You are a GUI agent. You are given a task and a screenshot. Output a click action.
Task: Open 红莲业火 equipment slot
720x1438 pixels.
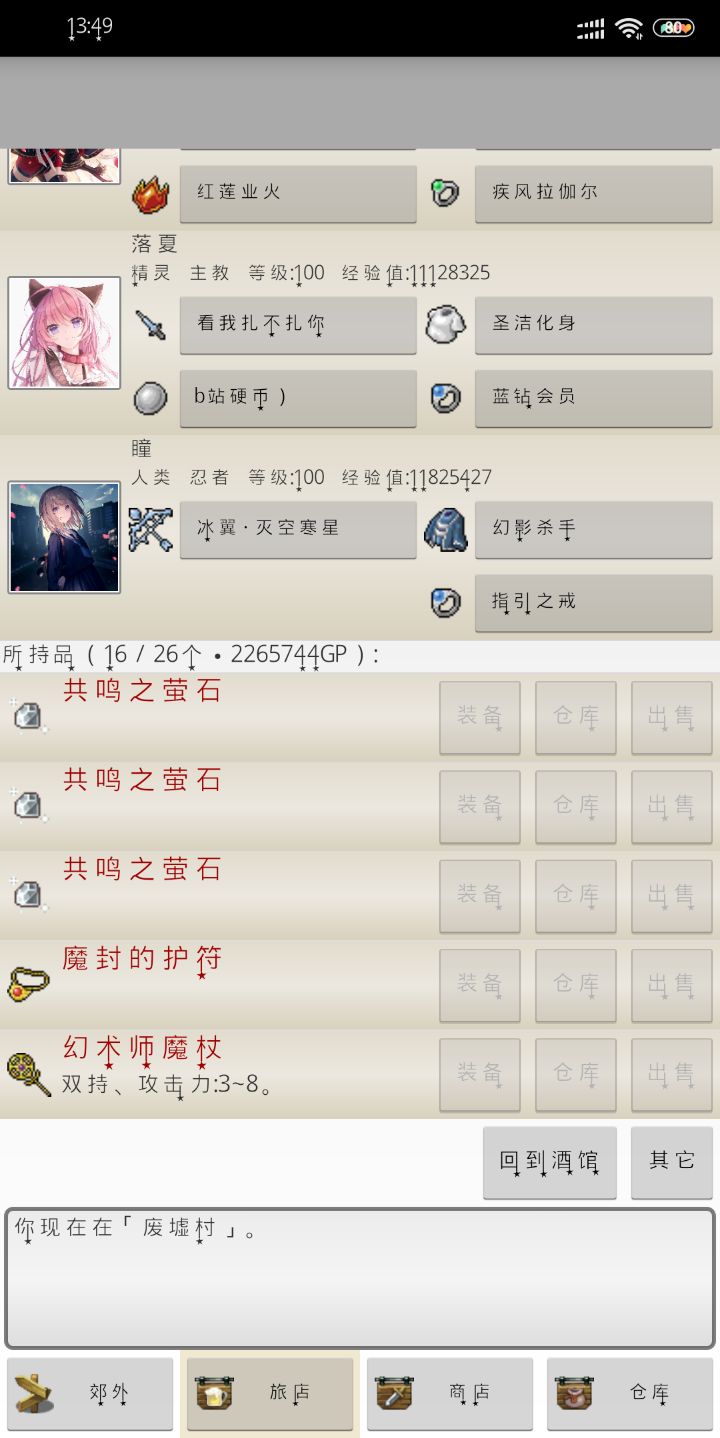tap(297, 193)
